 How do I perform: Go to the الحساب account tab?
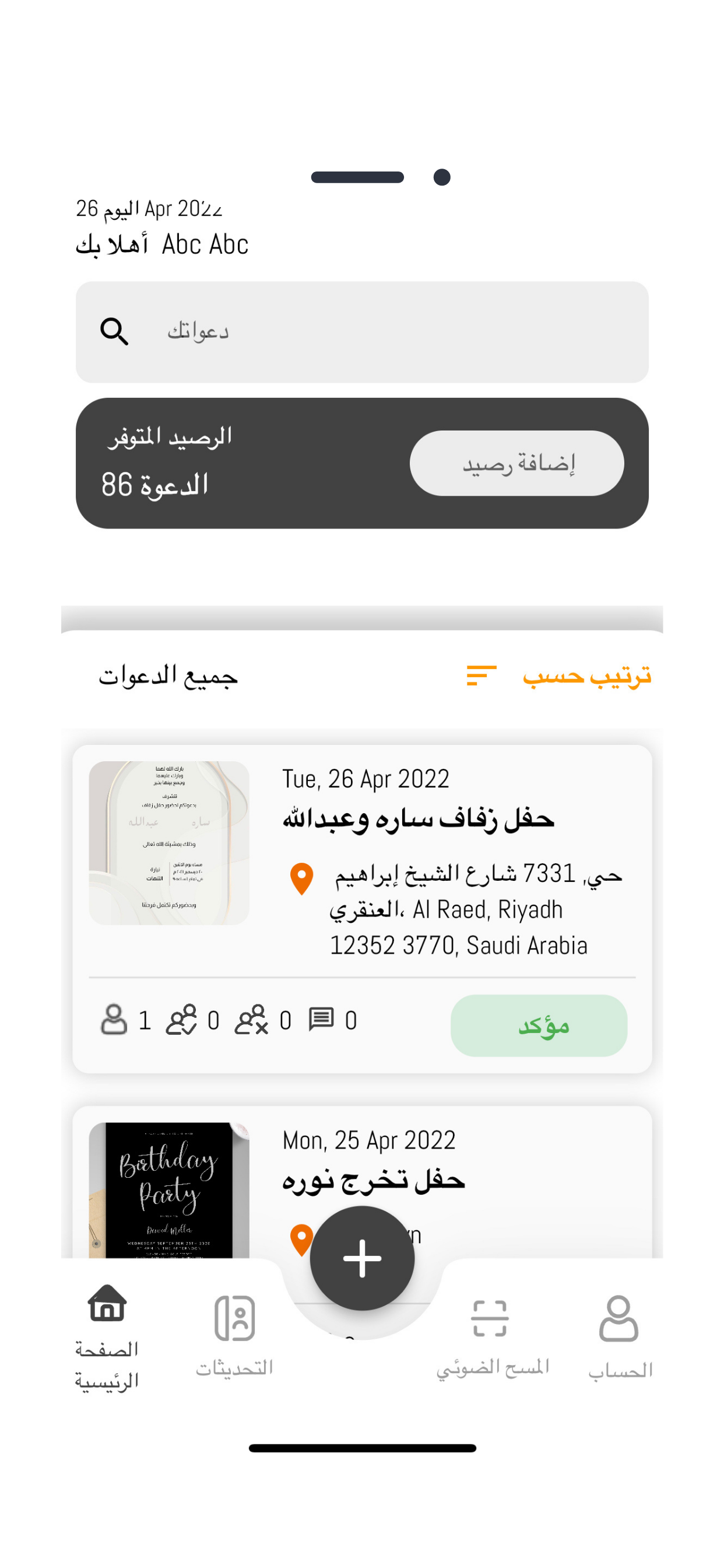(x=618, y=1335)
